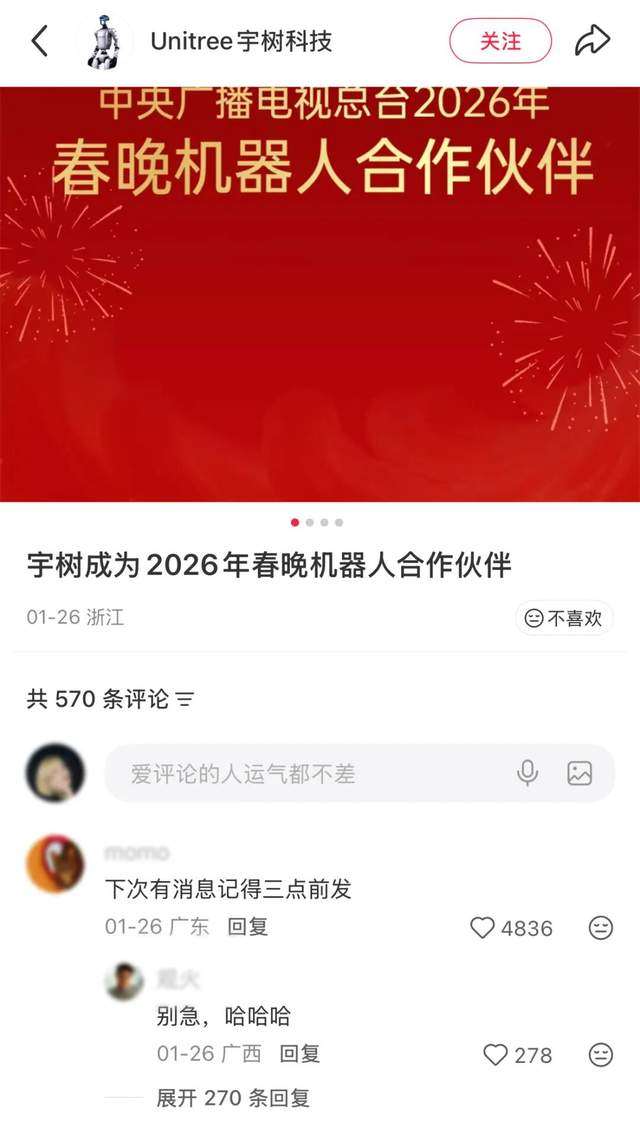Attach a picture to the comment
Viewport: 640px width, 1134px height.
point(580,773)
